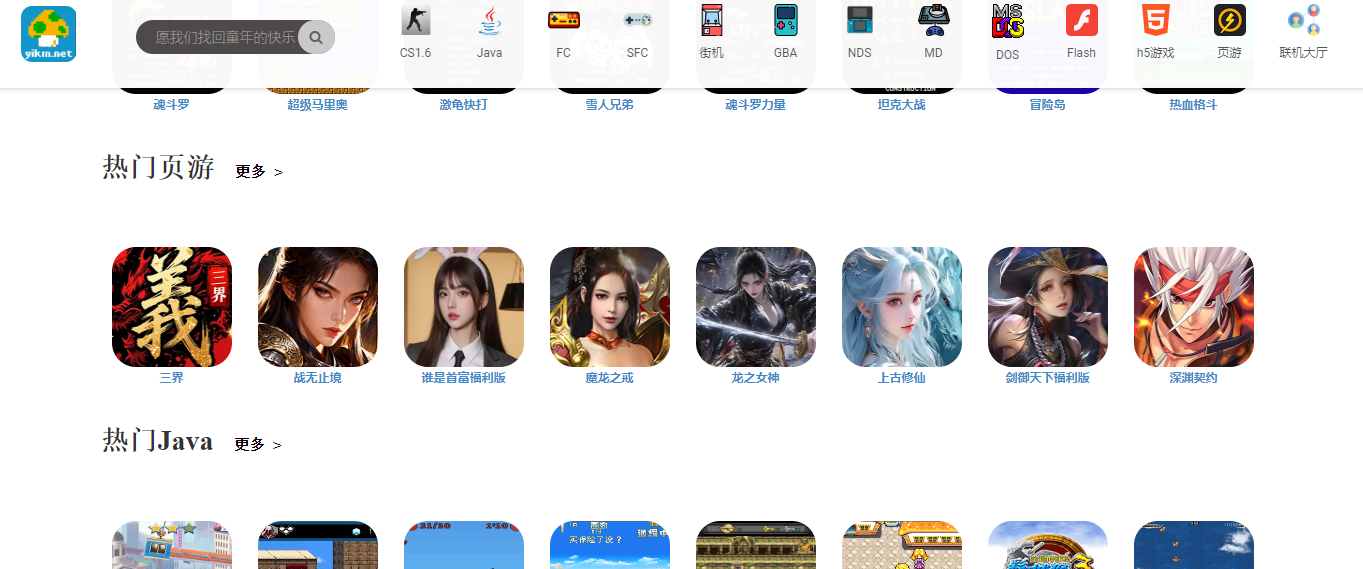Open the 深渊契约 game

click(1194, 307)
